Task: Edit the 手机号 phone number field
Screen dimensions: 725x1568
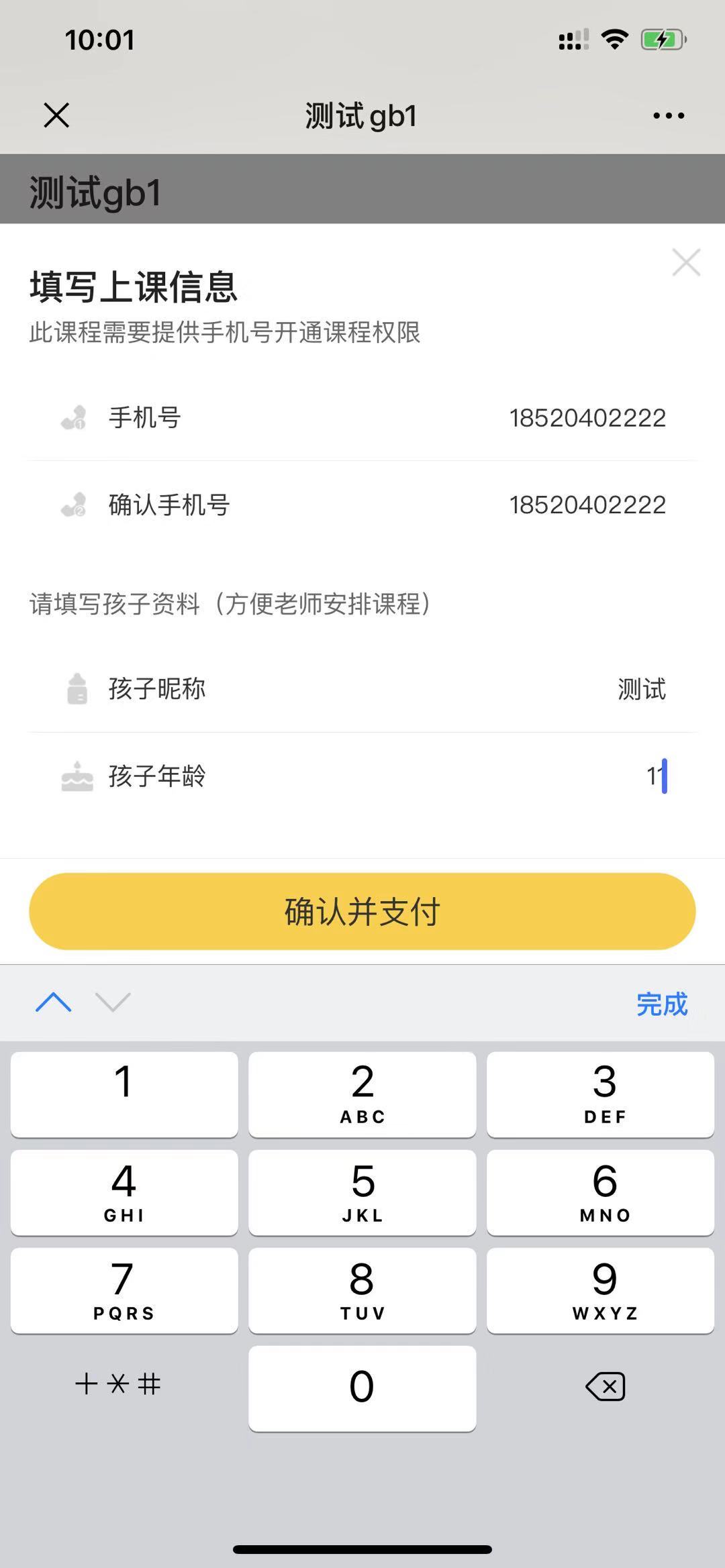Action: [x=362, y=418]
